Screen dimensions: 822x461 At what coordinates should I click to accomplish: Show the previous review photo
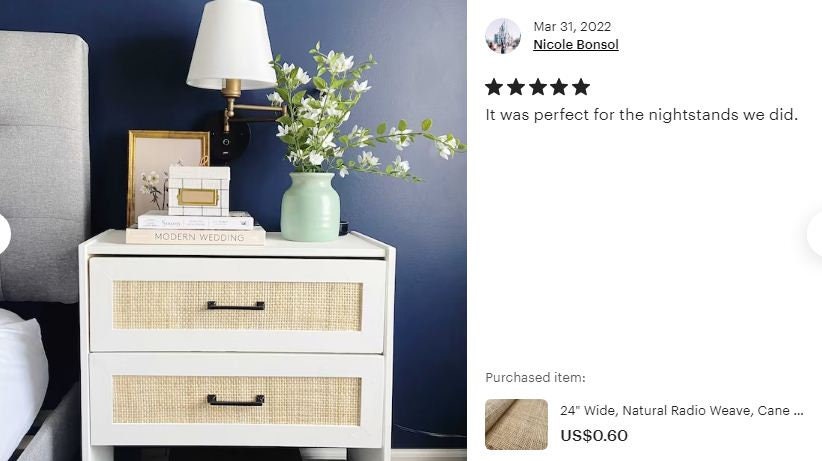coord(4,234)
